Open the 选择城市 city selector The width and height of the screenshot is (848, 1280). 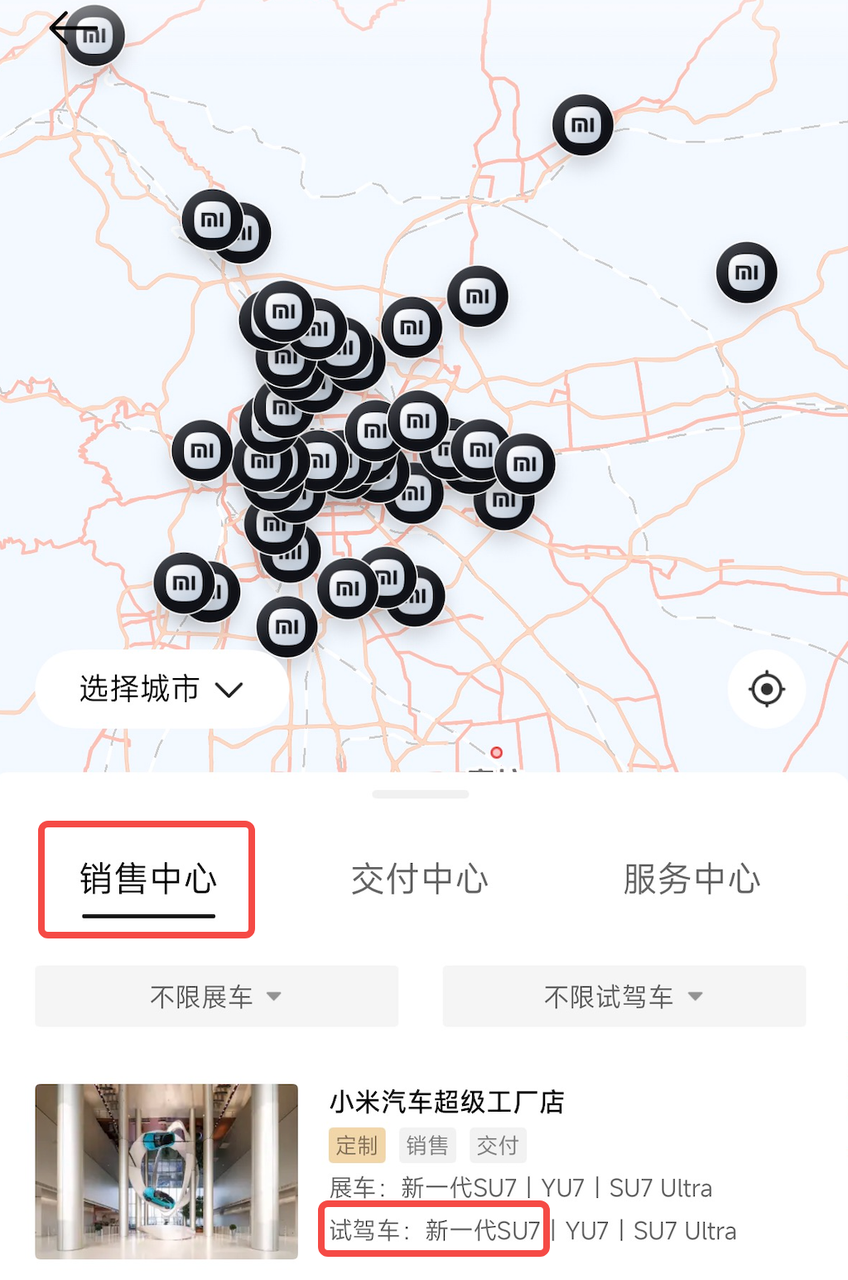pos(161,689)
